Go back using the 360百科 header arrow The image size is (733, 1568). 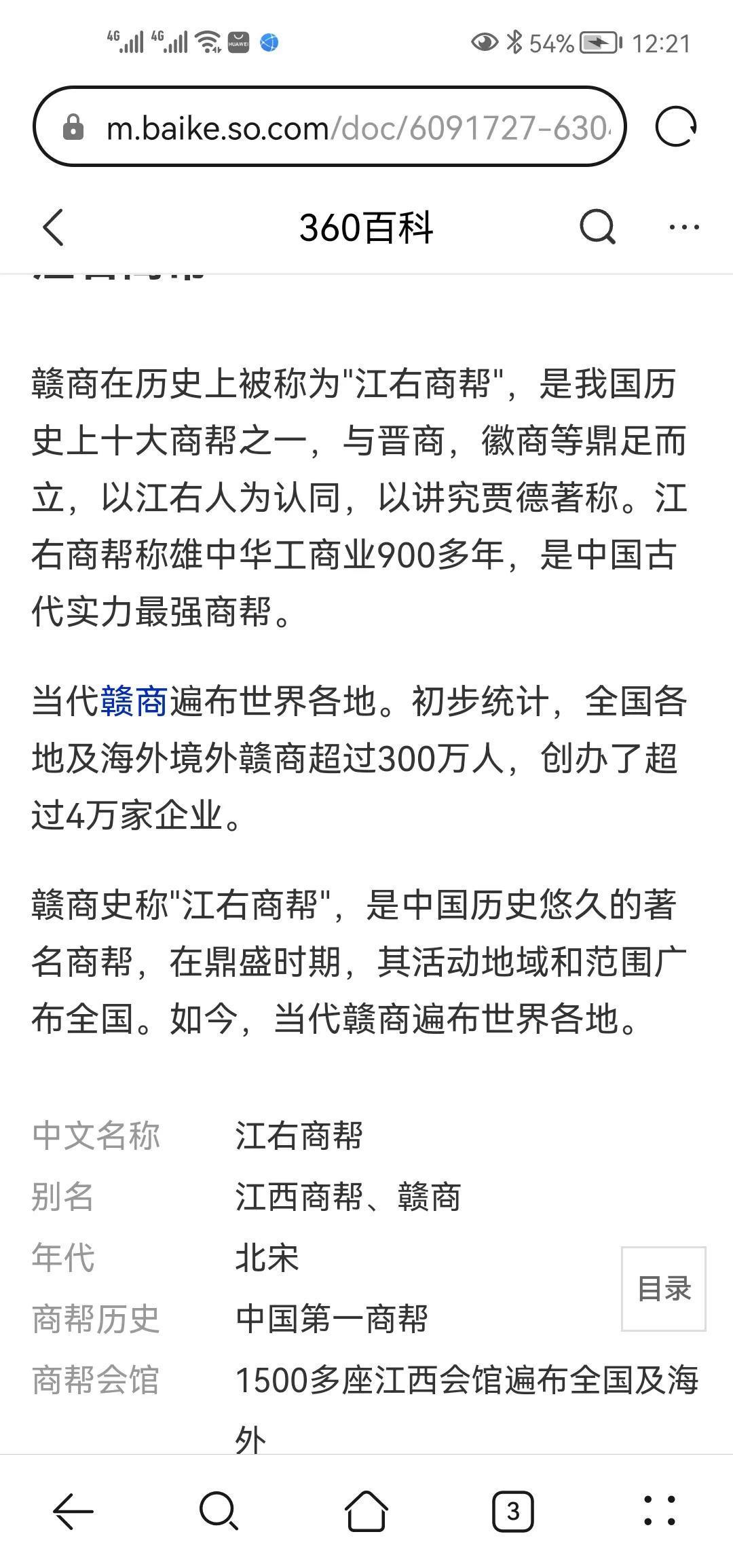click(x=53, y=227)
